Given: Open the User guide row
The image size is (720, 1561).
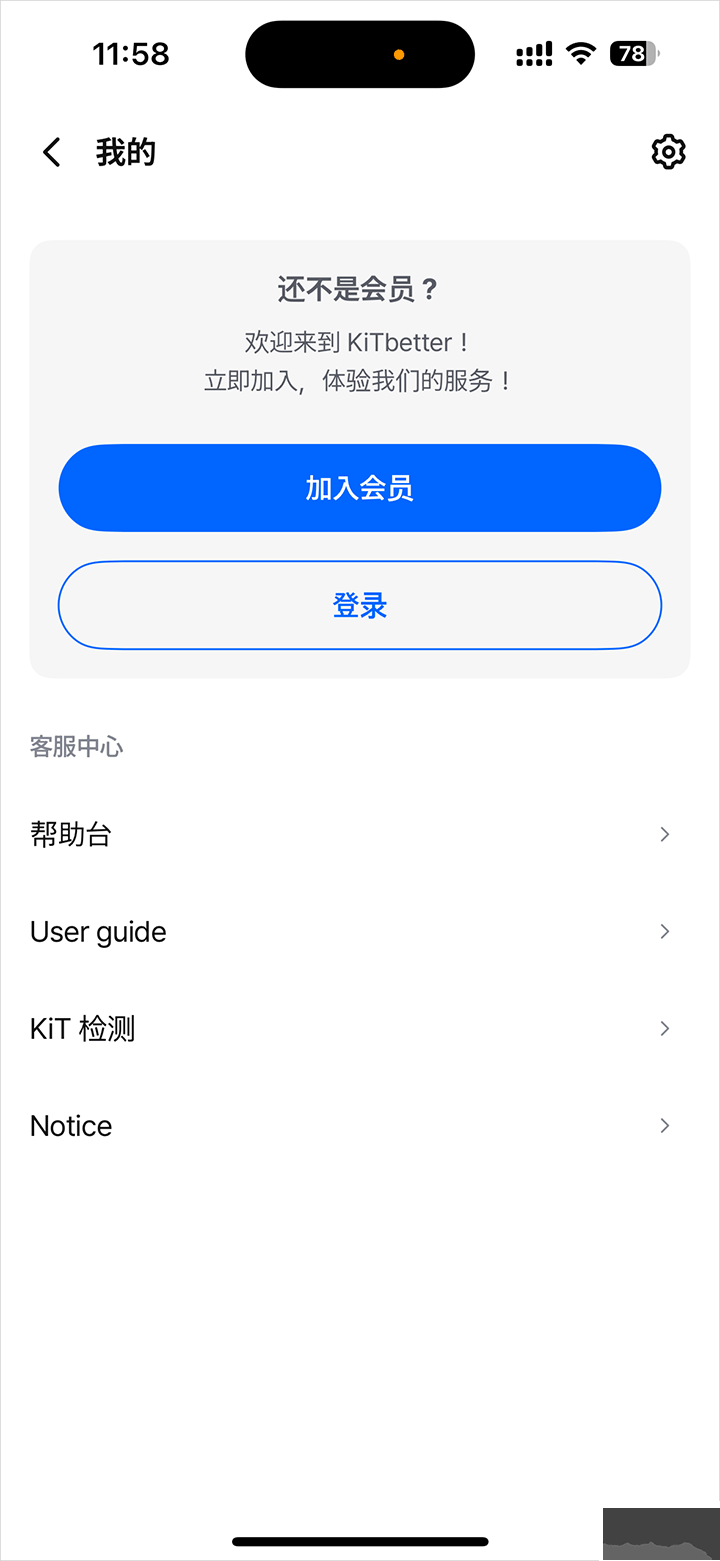Looking at the screenshot, I should [x=350, y=932].
